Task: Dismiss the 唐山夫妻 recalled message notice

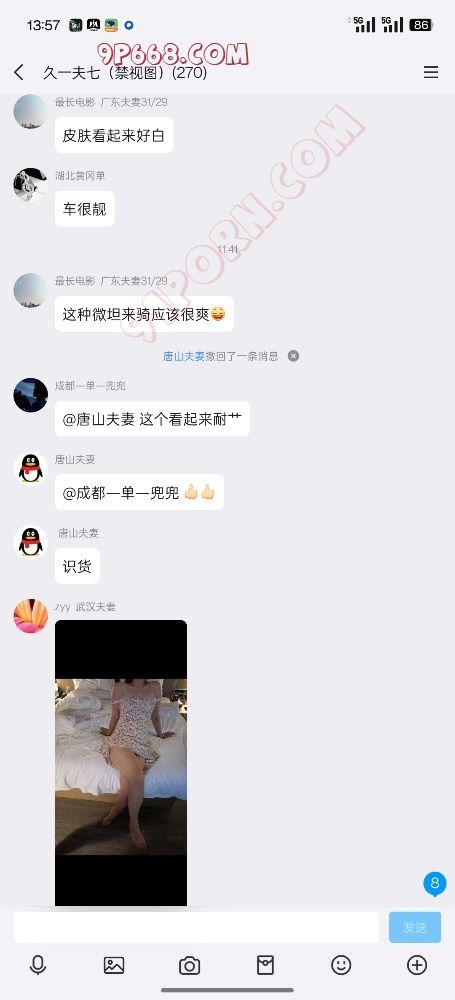Action: (294, 356)
